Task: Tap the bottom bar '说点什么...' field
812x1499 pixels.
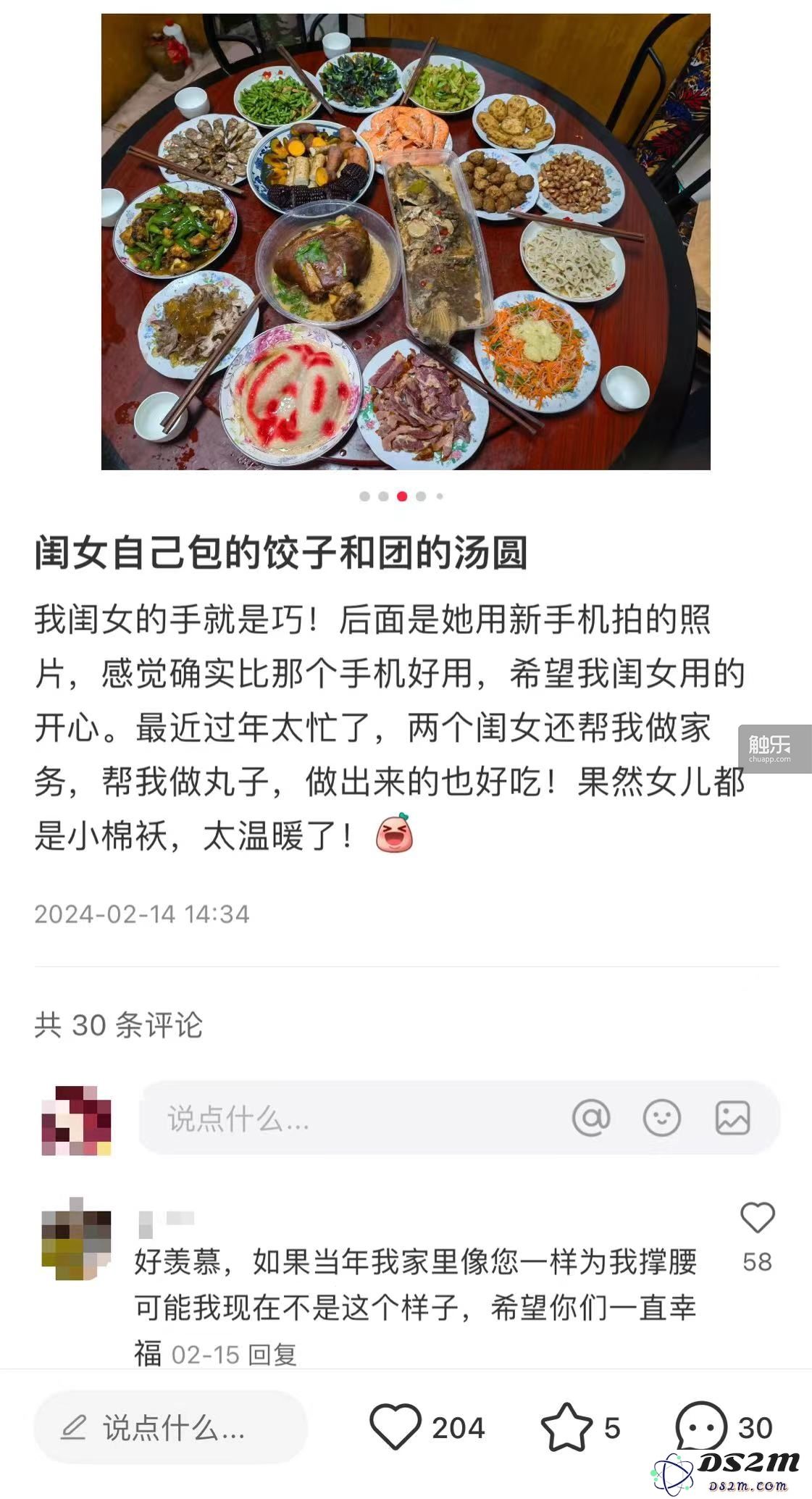Action: [171, 1428]
